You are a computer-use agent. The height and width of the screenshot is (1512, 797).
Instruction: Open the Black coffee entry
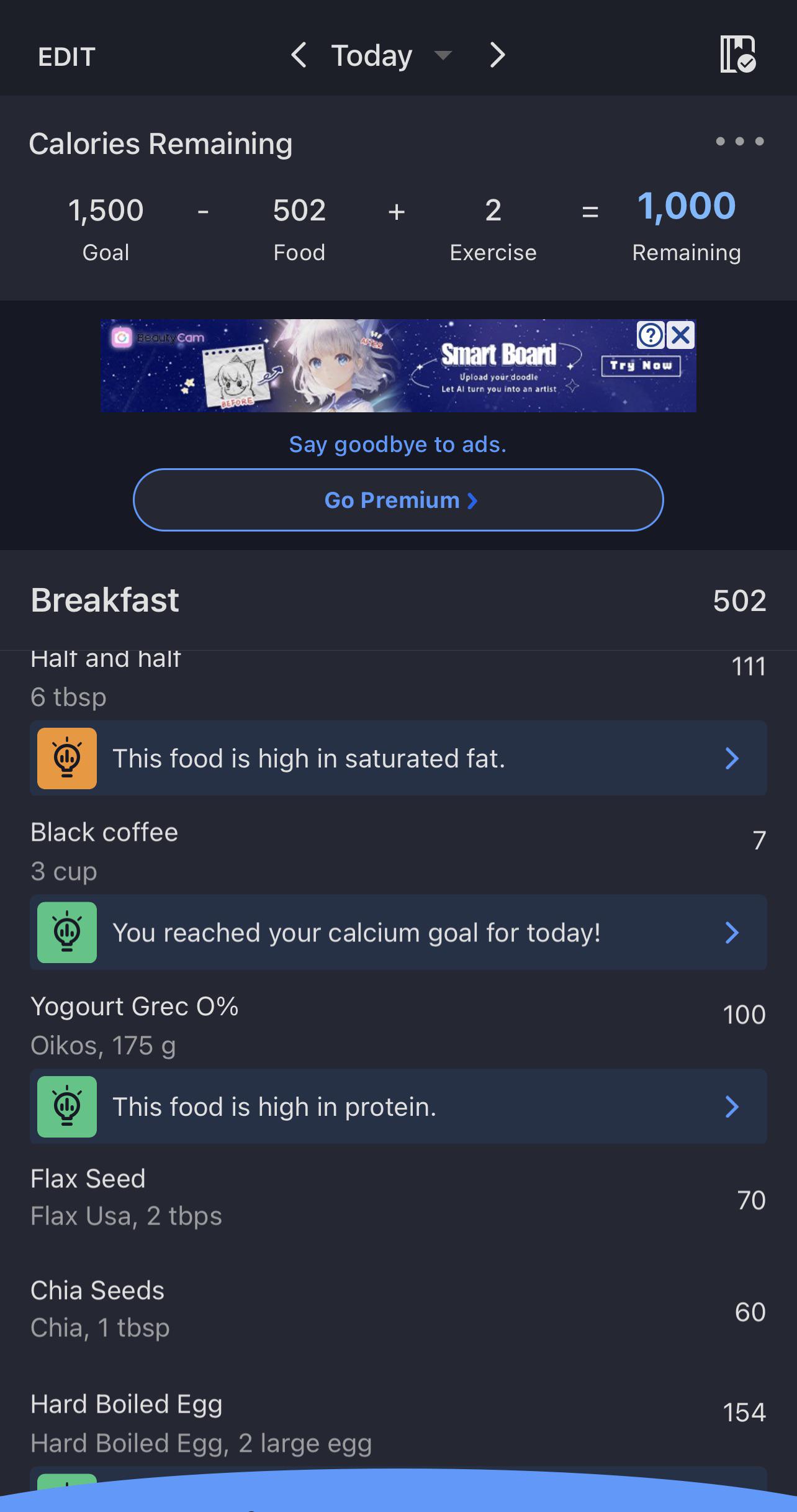tap(398, 851)
